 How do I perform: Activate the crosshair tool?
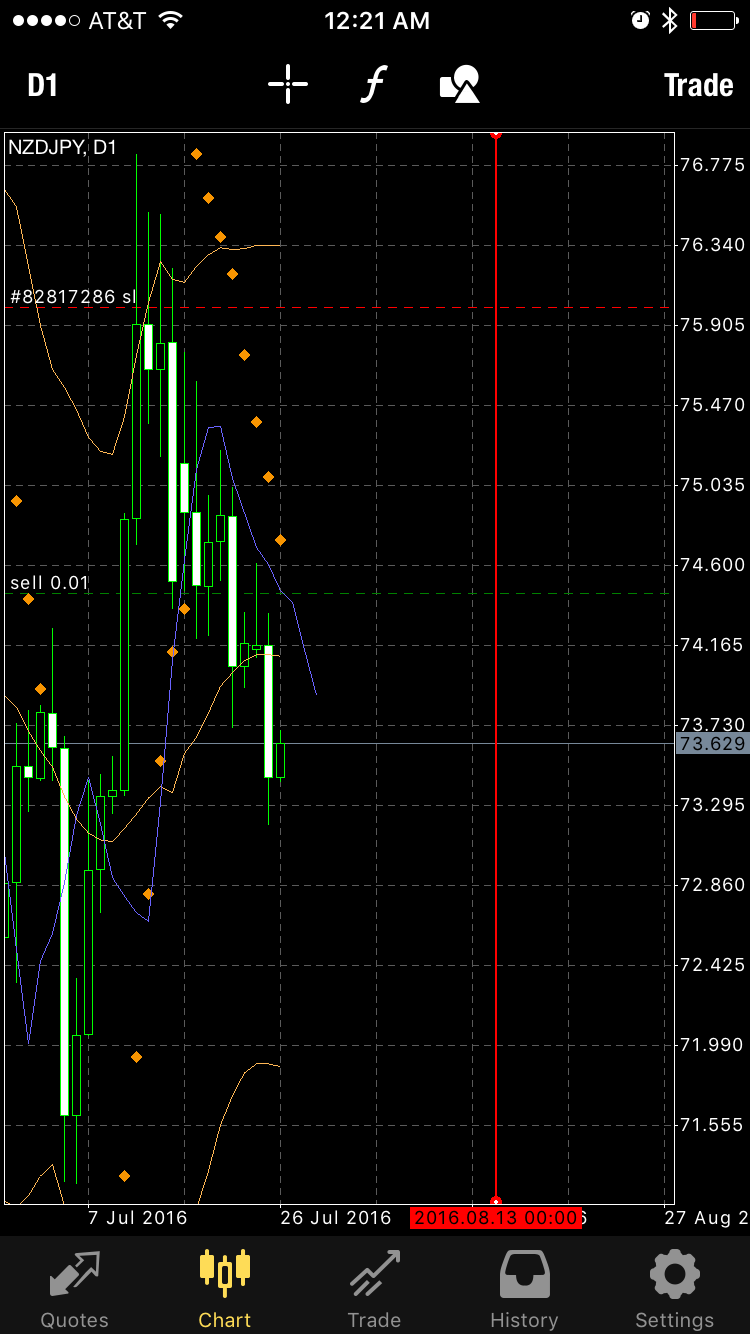click(288, 84)
